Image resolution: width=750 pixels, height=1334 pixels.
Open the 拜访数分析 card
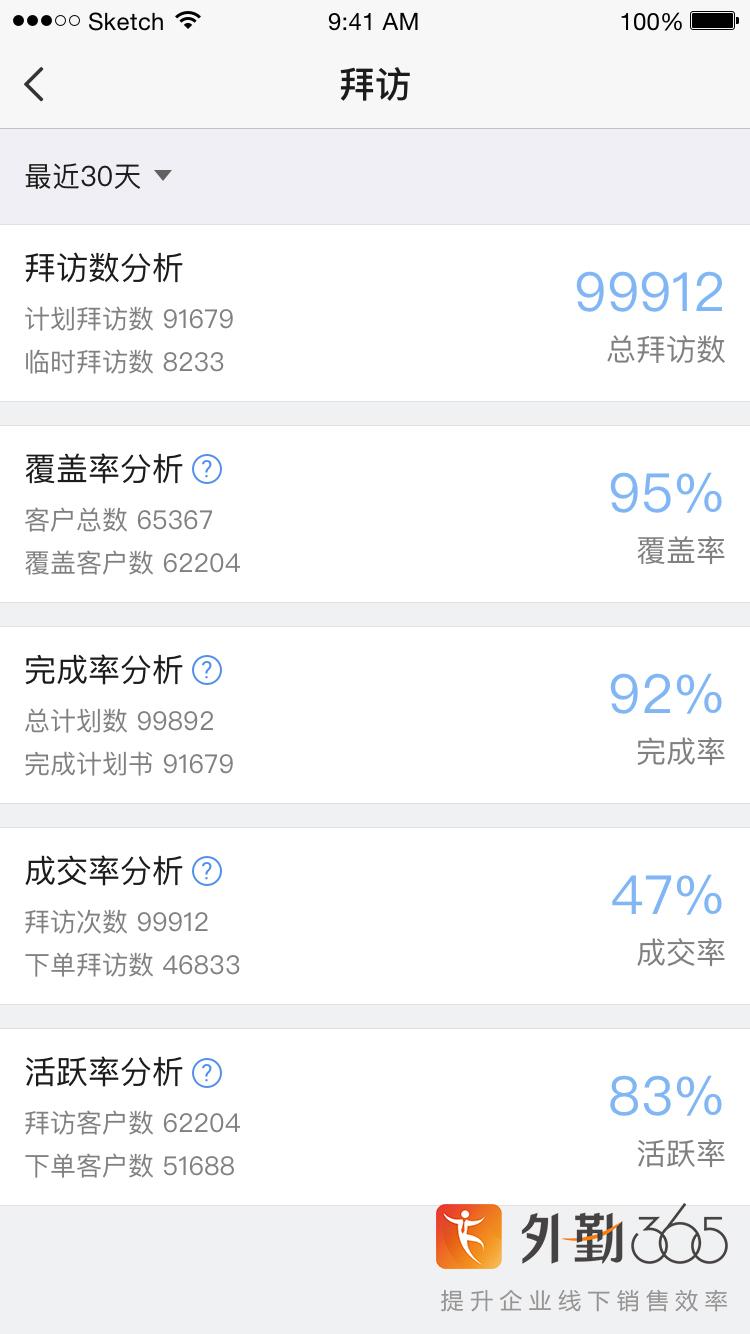coord(375,313)
